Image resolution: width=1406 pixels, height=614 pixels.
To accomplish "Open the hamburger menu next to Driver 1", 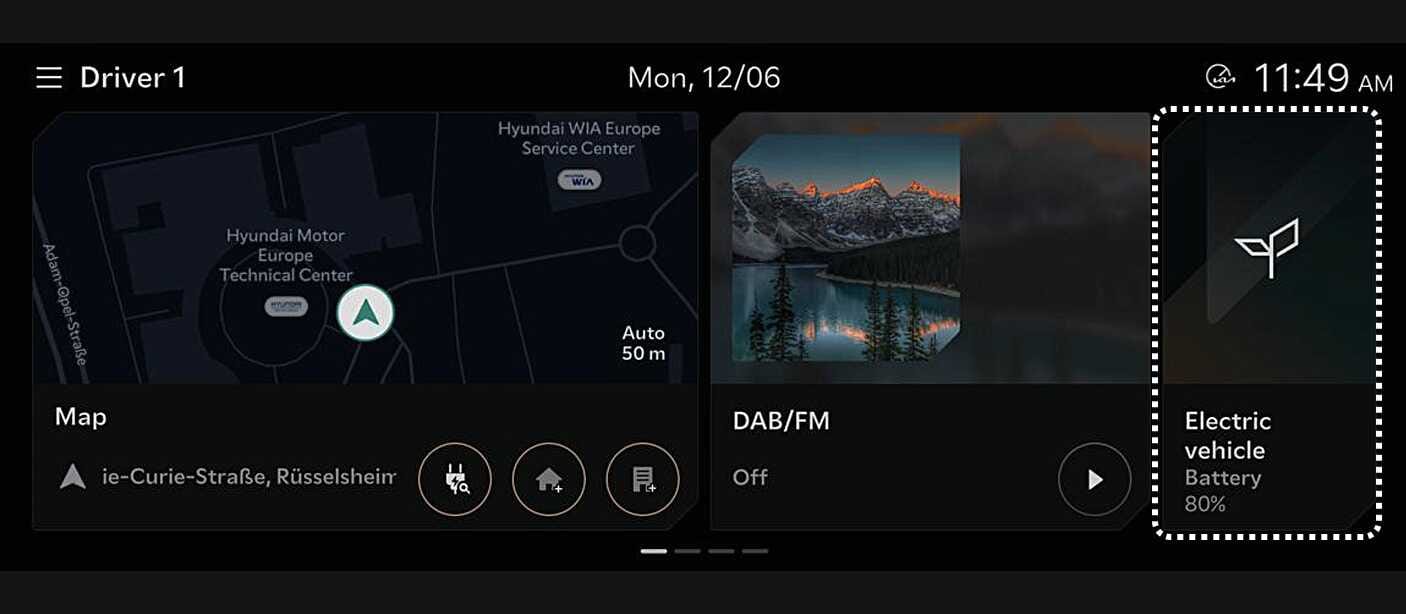I will point(49,78).
